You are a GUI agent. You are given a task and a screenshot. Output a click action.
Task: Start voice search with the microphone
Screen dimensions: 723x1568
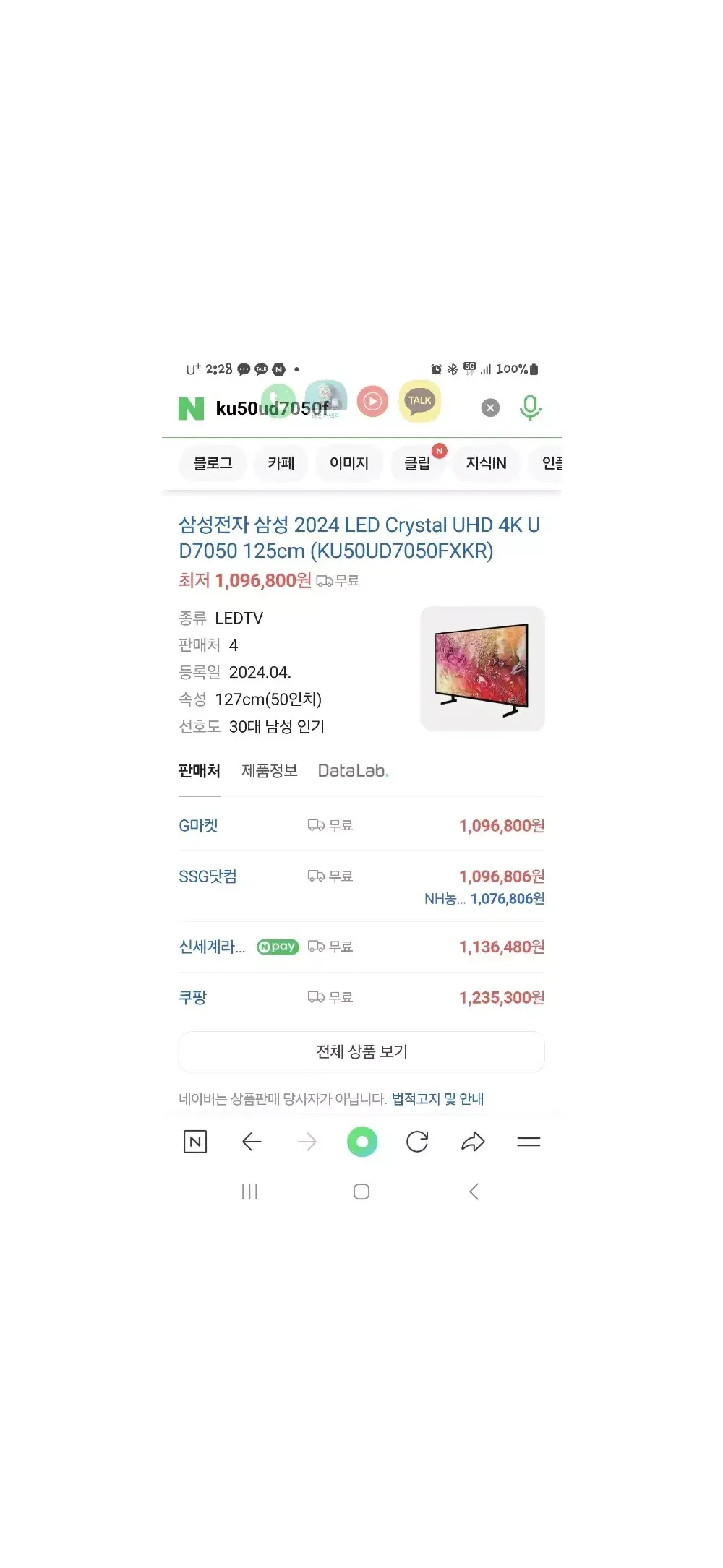click(530, 408)
